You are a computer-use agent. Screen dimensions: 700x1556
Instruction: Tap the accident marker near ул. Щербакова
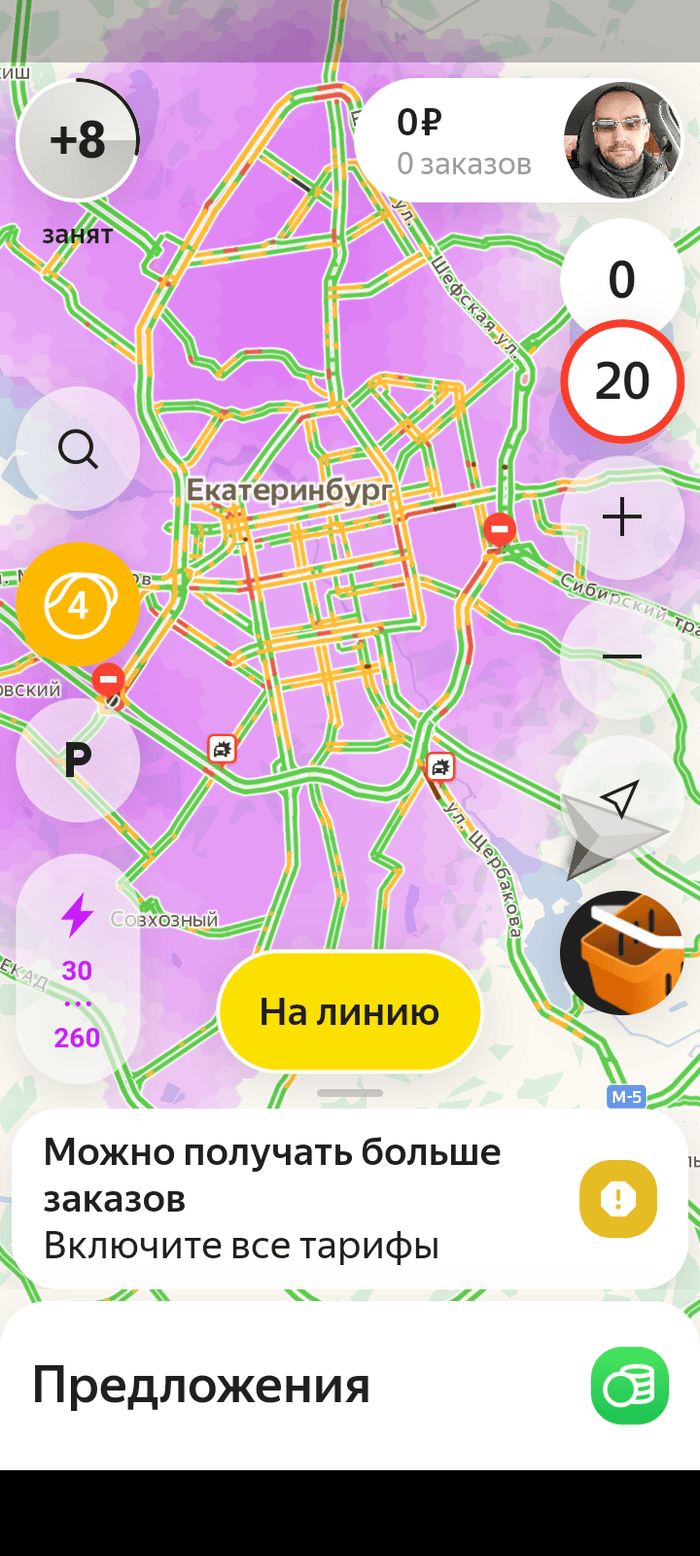[440, 767]
